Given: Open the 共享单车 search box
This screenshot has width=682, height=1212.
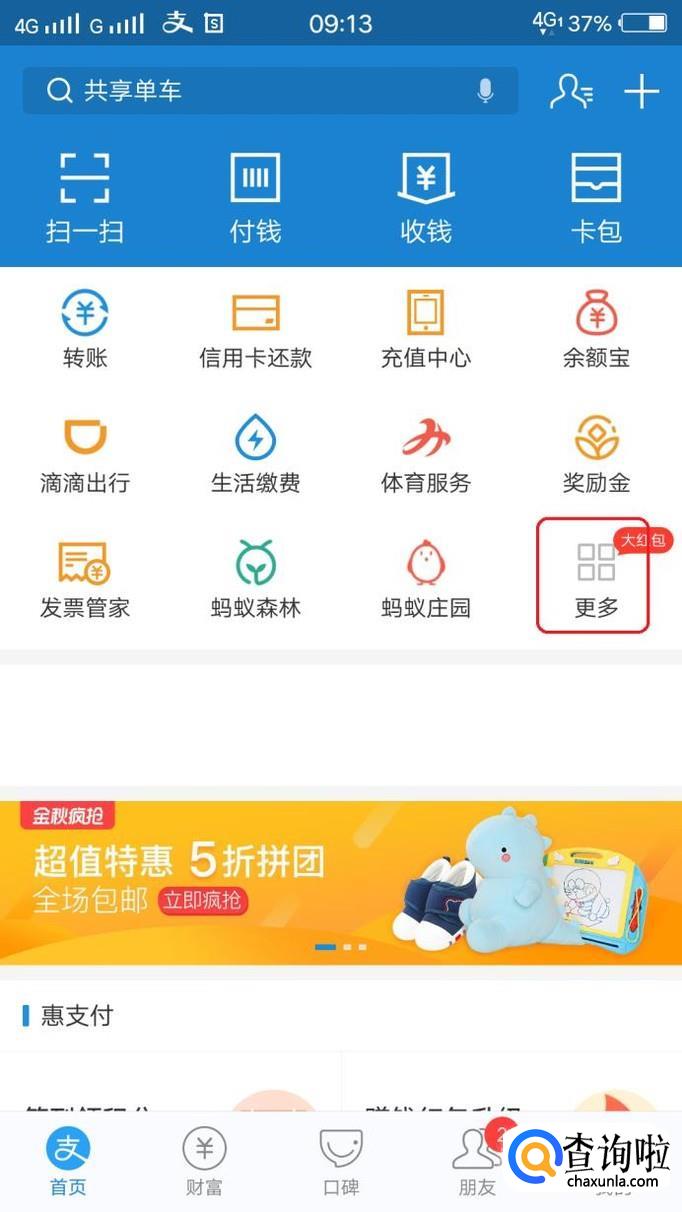Looking at the screenshot, I should [x=250, y=91].
